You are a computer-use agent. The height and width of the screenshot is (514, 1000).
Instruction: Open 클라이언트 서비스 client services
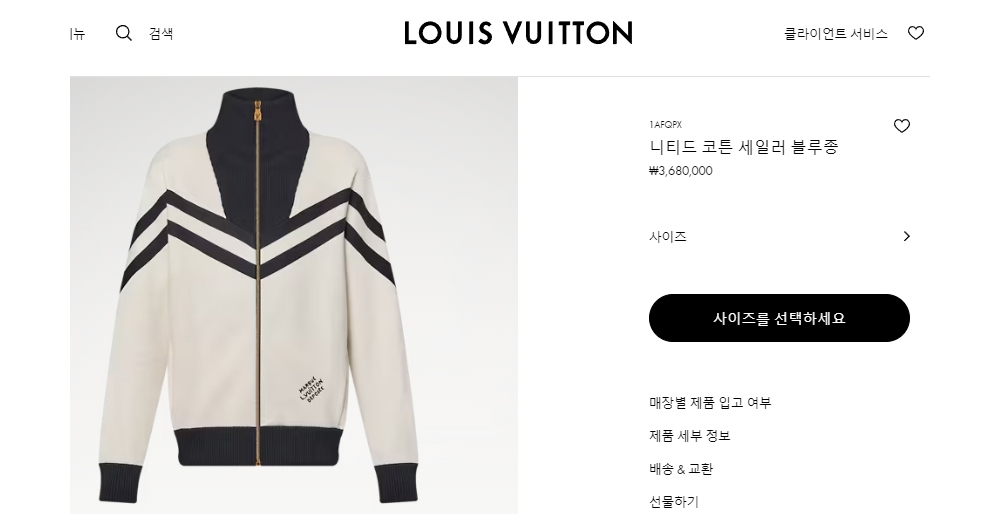pos(835,33)
